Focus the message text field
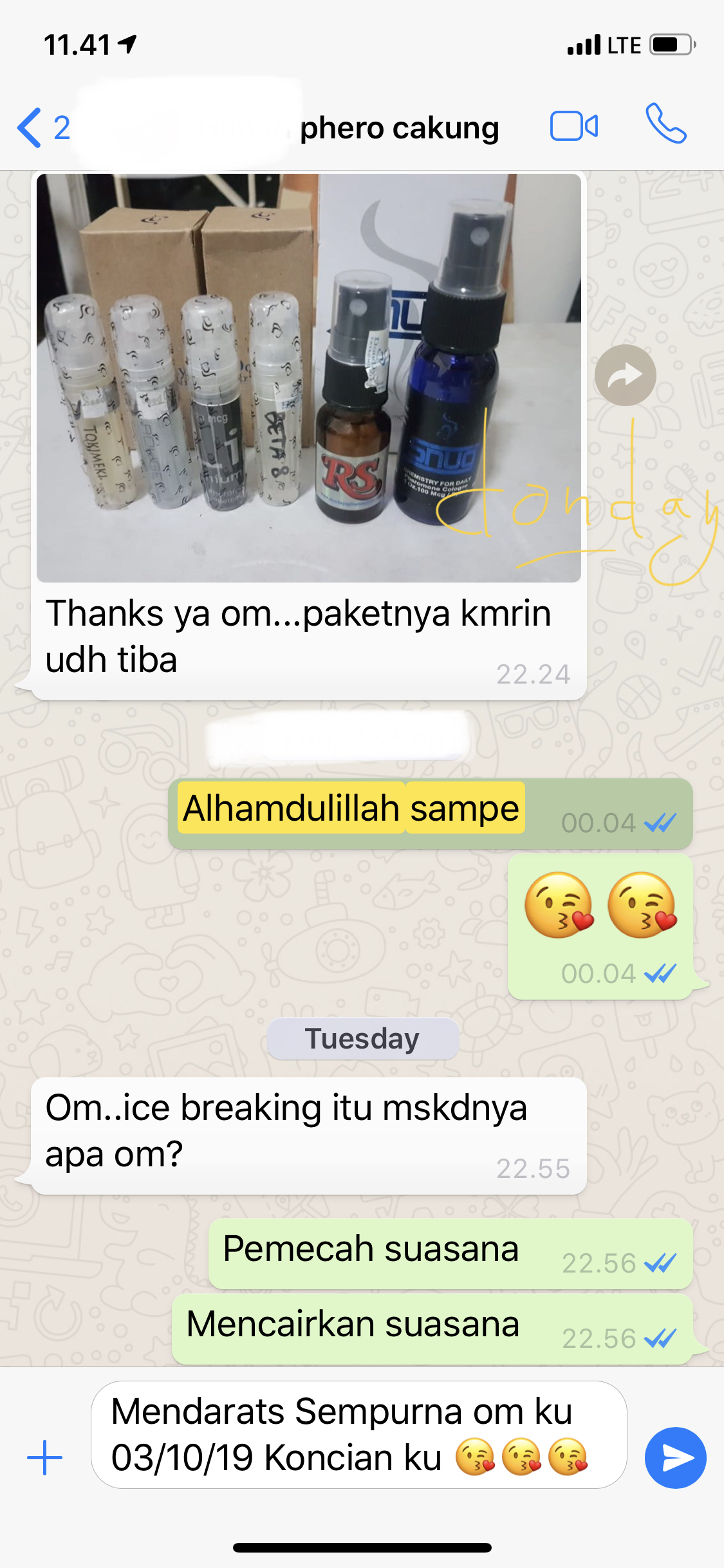This screenshot has width=724, height=1568. click(x=359, y=1435)
